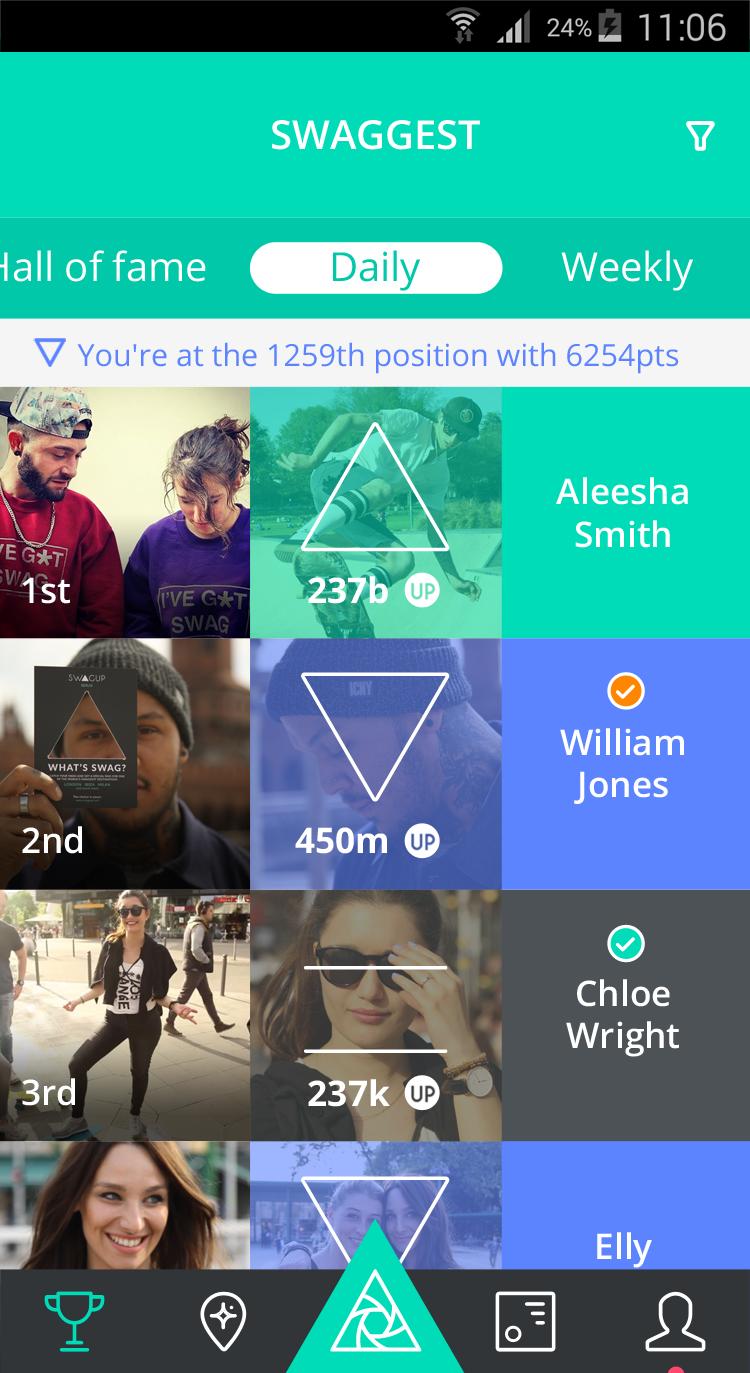This screenshot has height=1373, width=750.
Task: Open William Jones's profile
Action: point(624,764)
